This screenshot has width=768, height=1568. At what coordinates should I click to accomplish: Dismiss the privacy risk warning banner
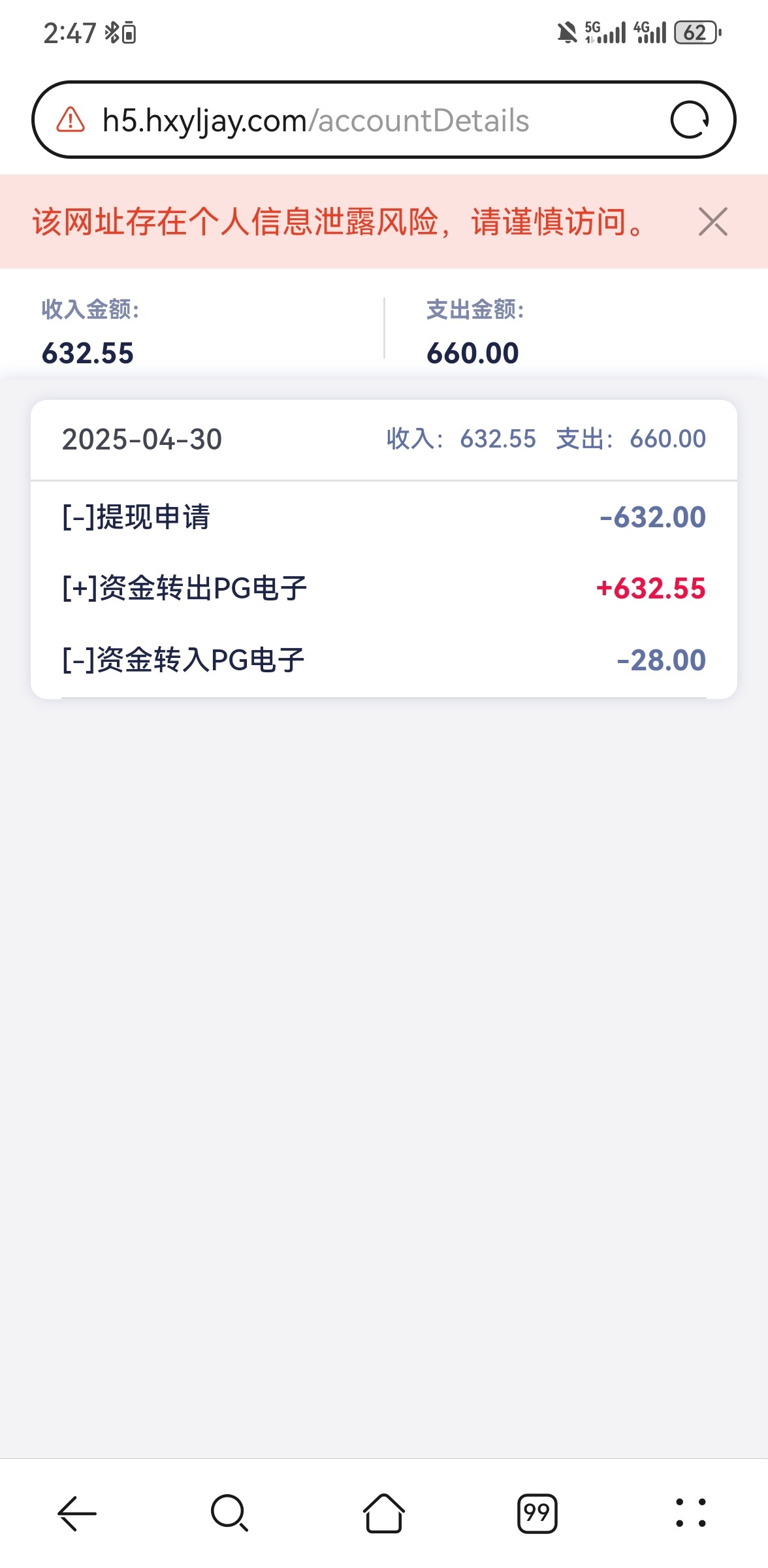coord(712,221)
